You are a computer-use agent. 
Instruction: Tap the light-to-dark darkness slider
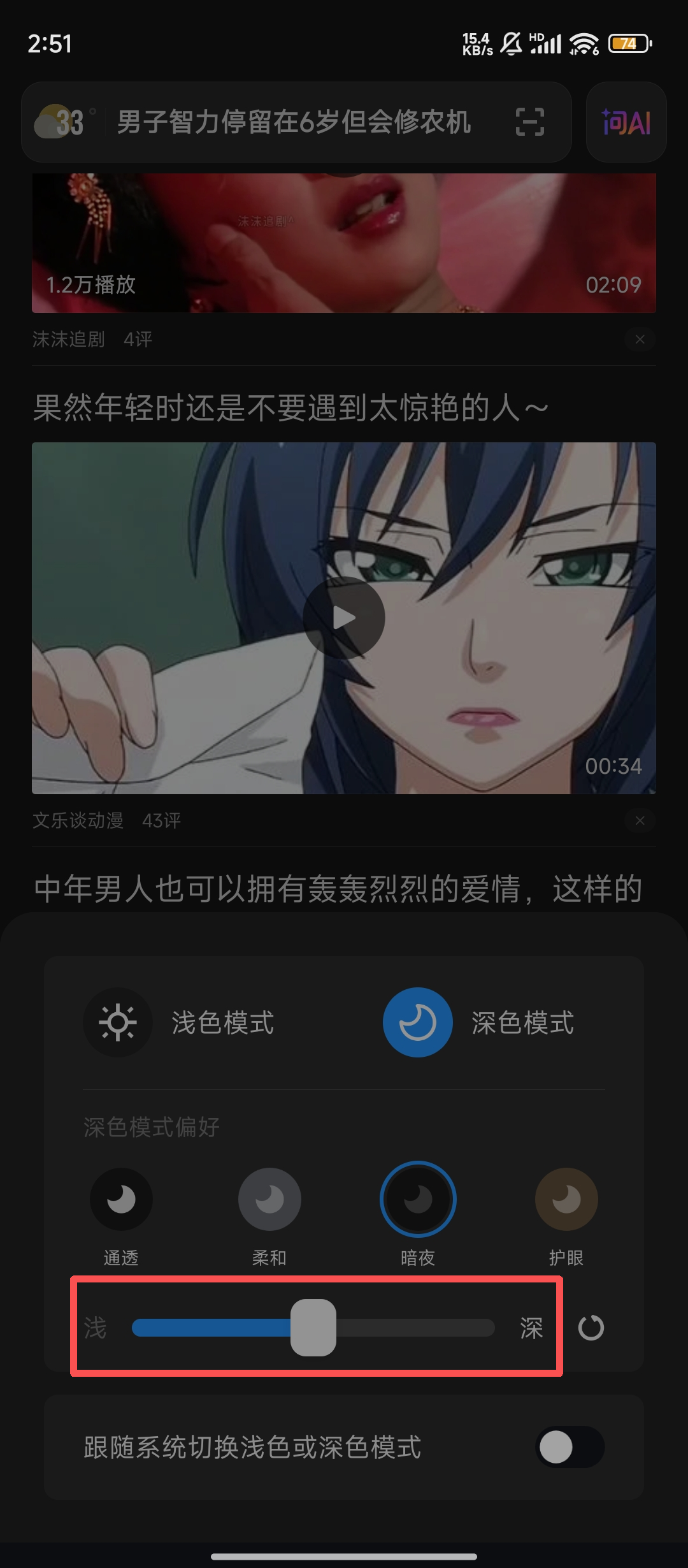[x=313, y=1328]
